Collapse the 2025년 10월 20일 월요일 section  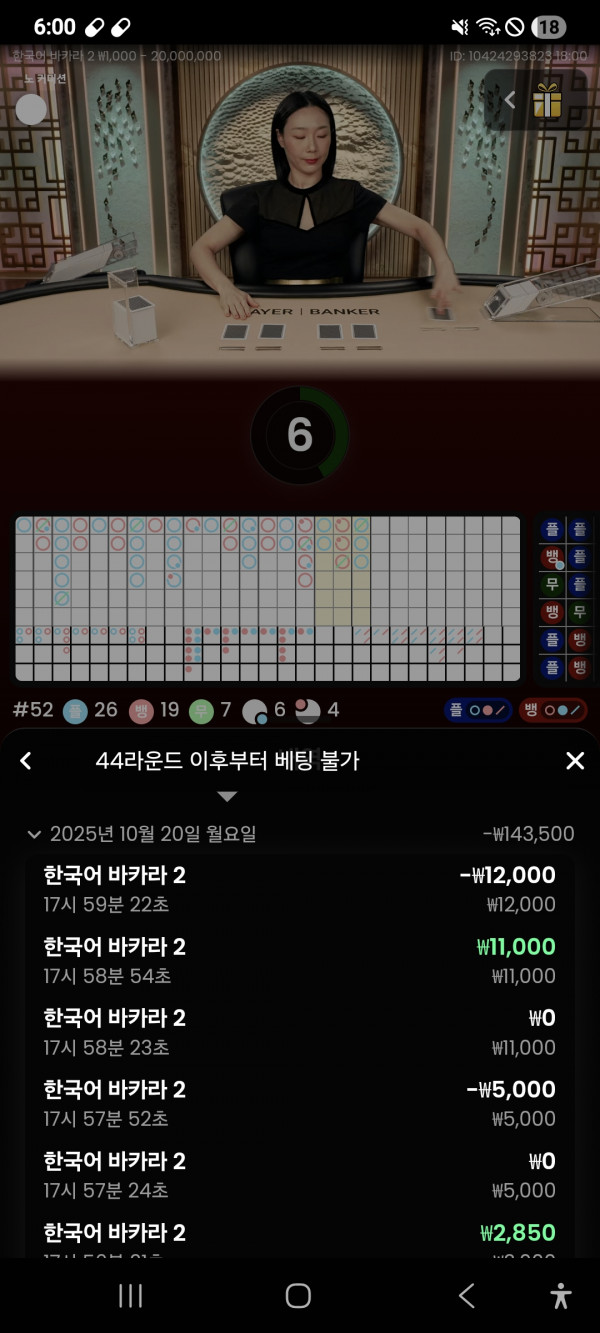coord(35,834)
